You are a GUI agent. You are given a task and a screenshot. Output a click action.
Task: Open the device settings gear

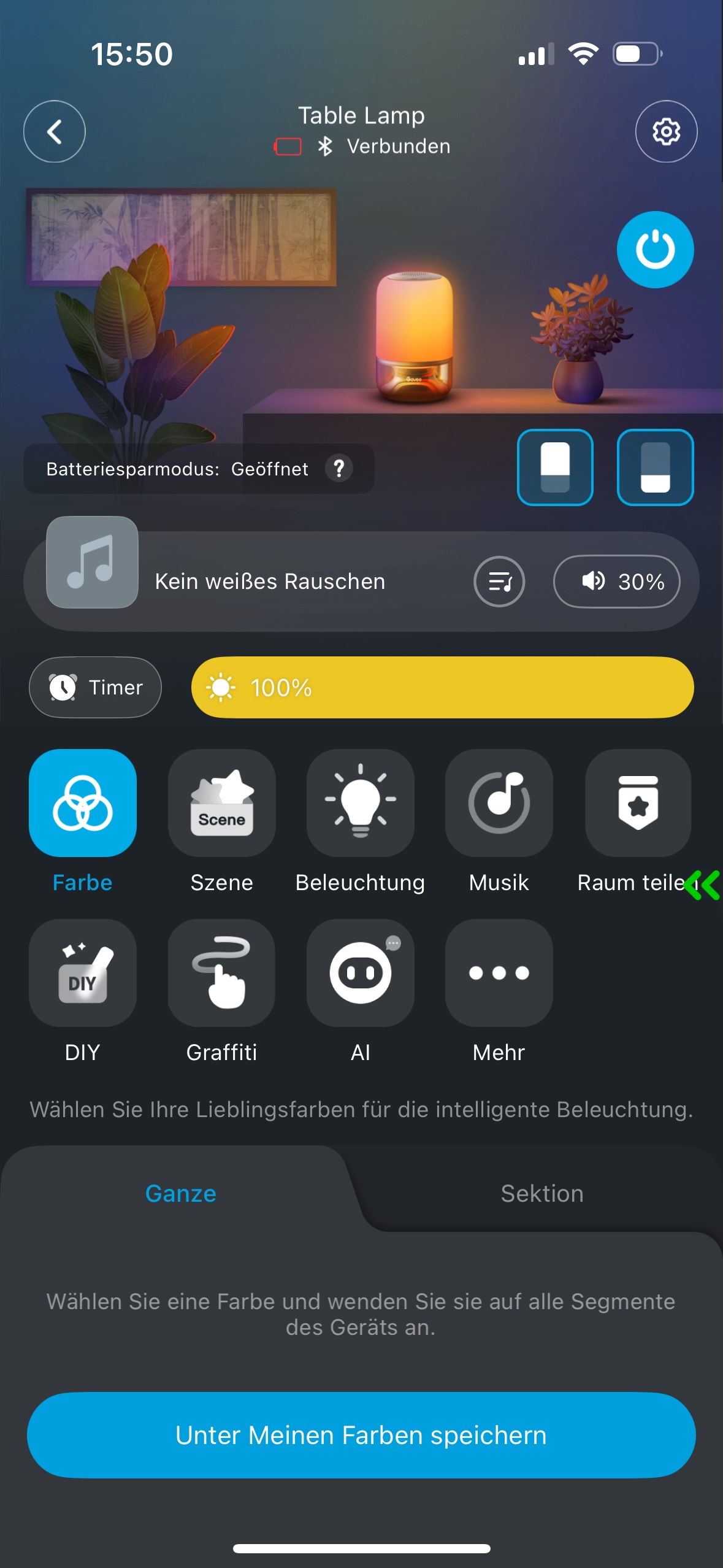(x=666, y=131)
